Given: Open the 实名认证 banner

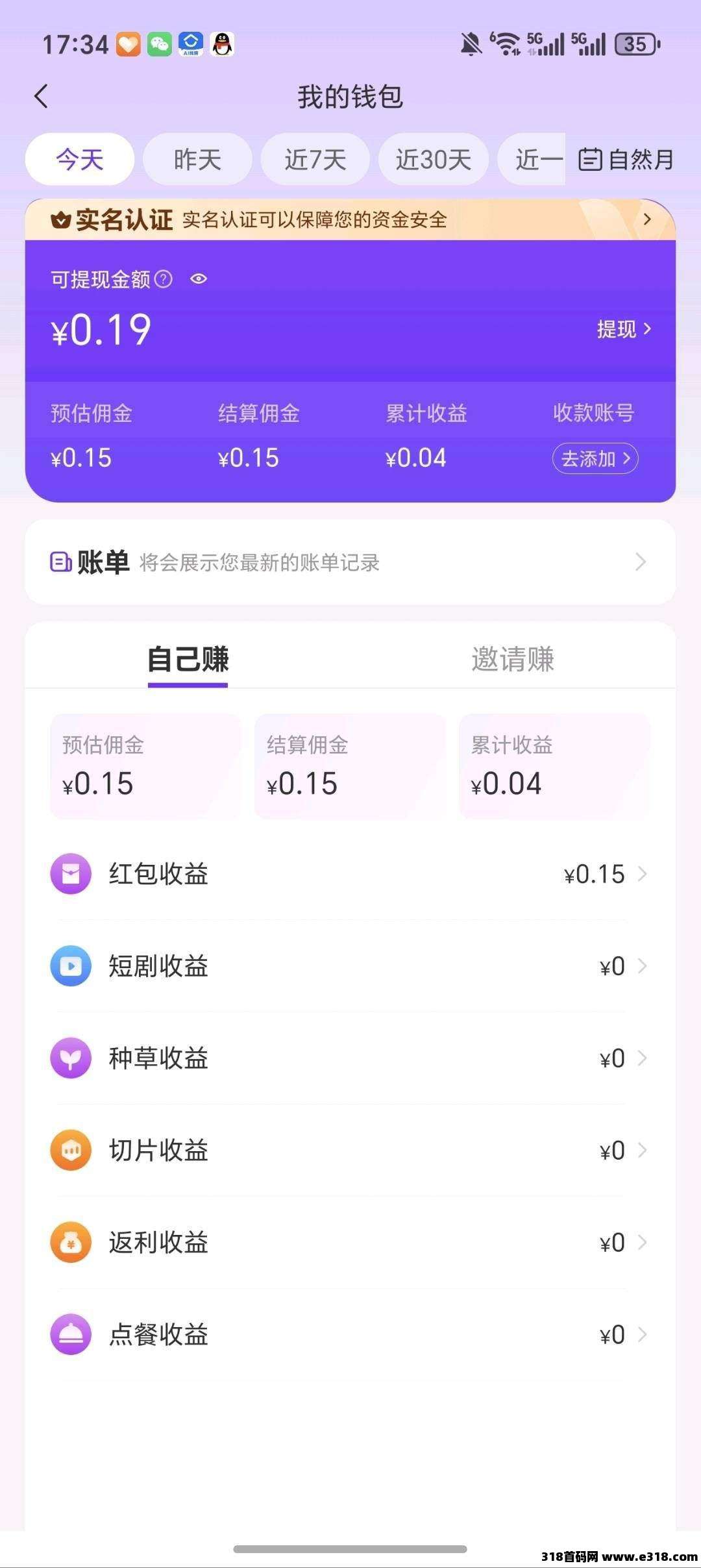Looking at the screenshot, I should tap(350, 220).
